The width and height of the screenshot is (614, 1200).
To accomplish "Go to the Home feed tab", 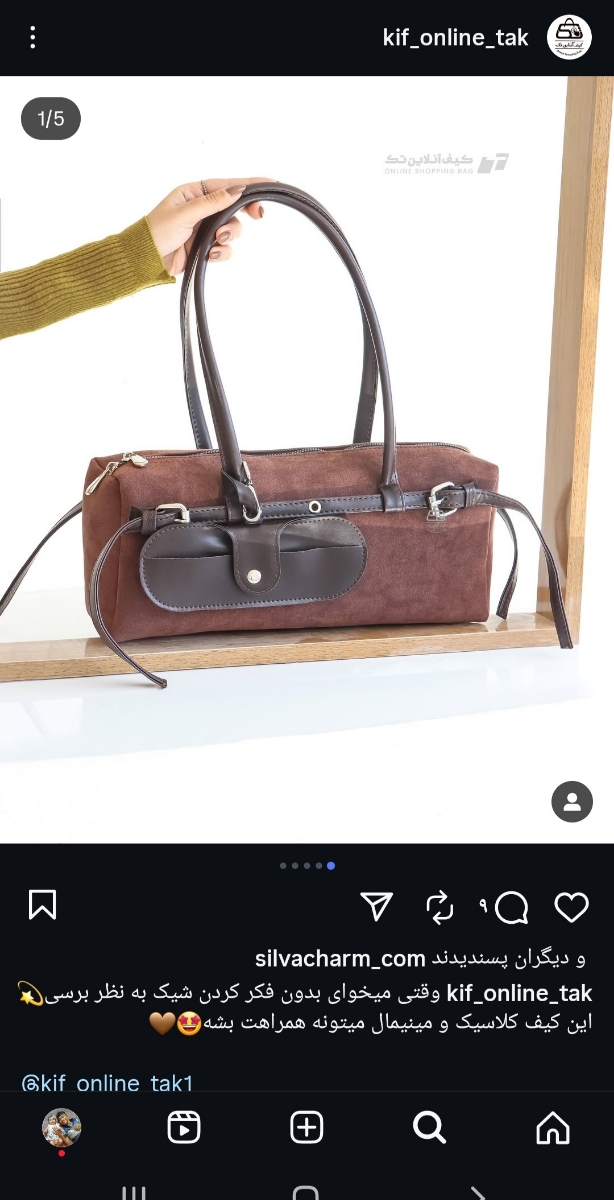I will (x=552, y=1128).
